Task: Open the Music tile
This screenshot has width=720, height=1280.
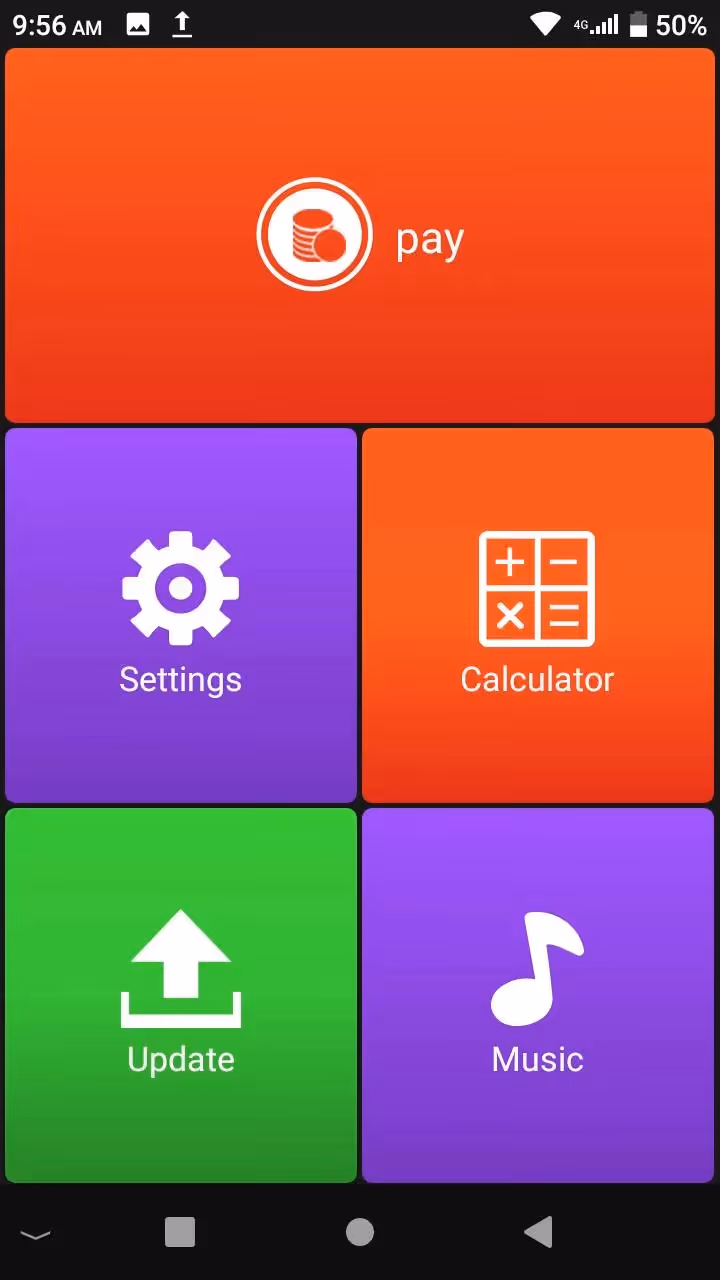Action: click(x=538, y=995)
